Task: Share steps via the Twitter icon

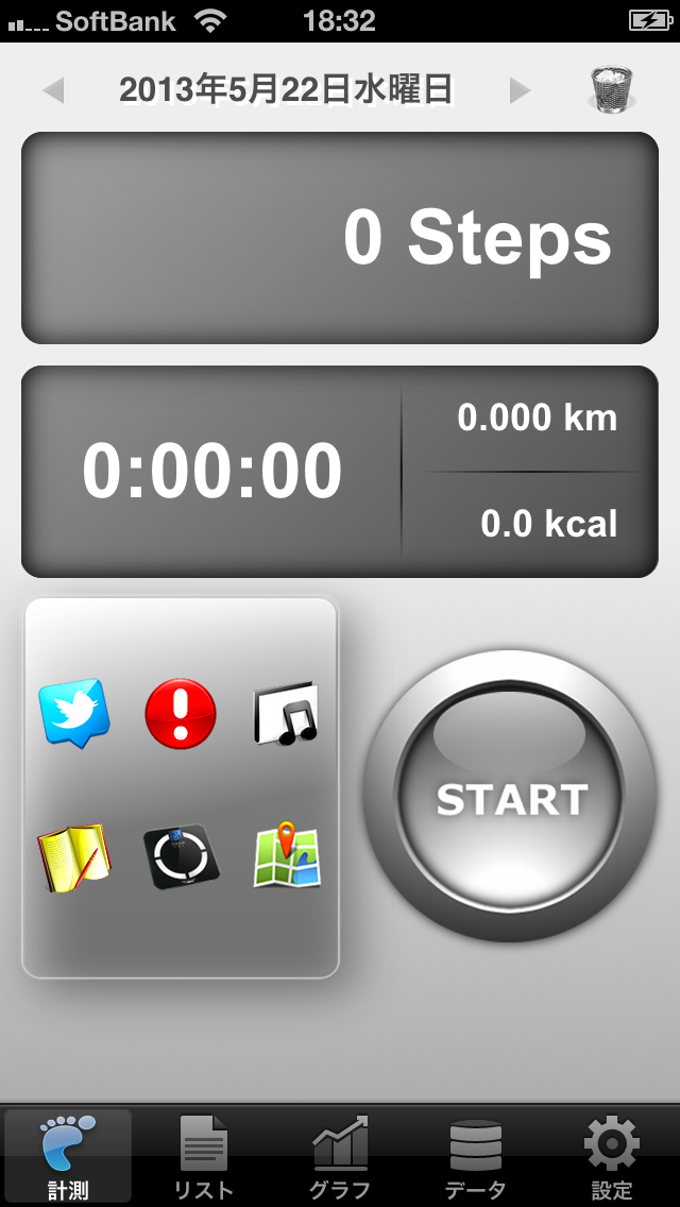Action: point(74,714)
